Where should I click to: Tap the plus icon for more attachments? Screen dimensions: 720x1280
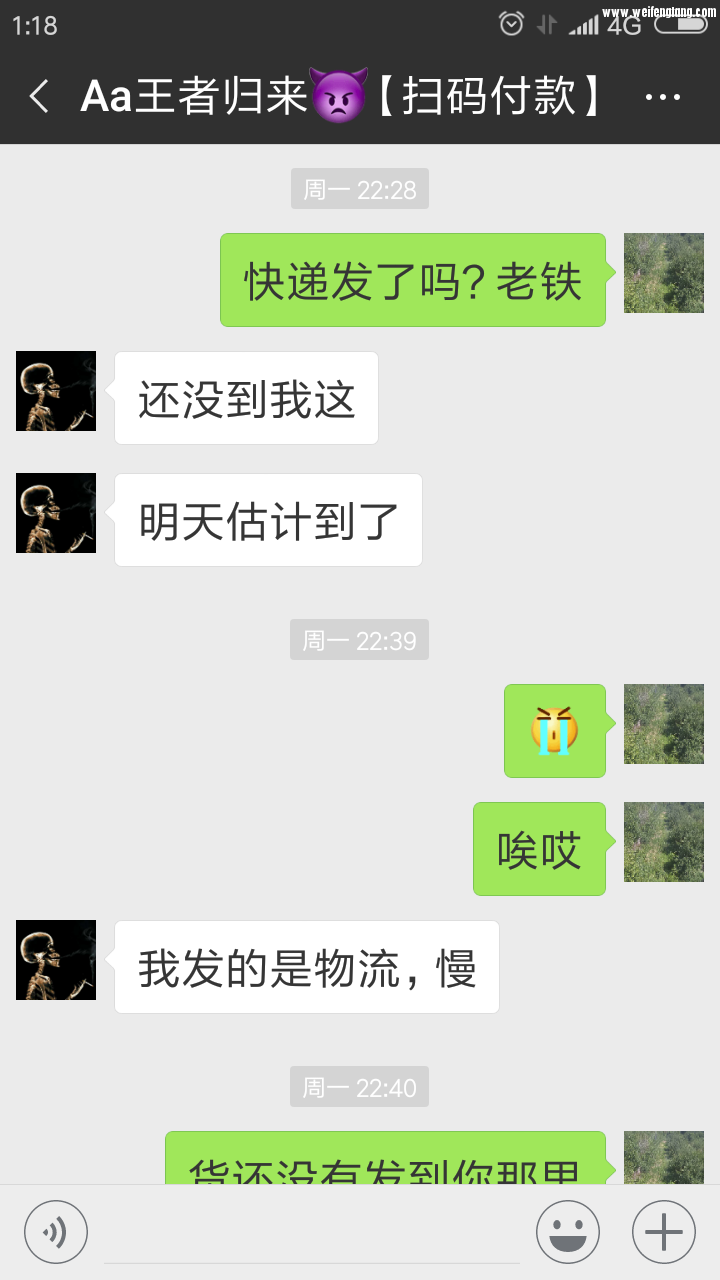(x=662, y=1231)
